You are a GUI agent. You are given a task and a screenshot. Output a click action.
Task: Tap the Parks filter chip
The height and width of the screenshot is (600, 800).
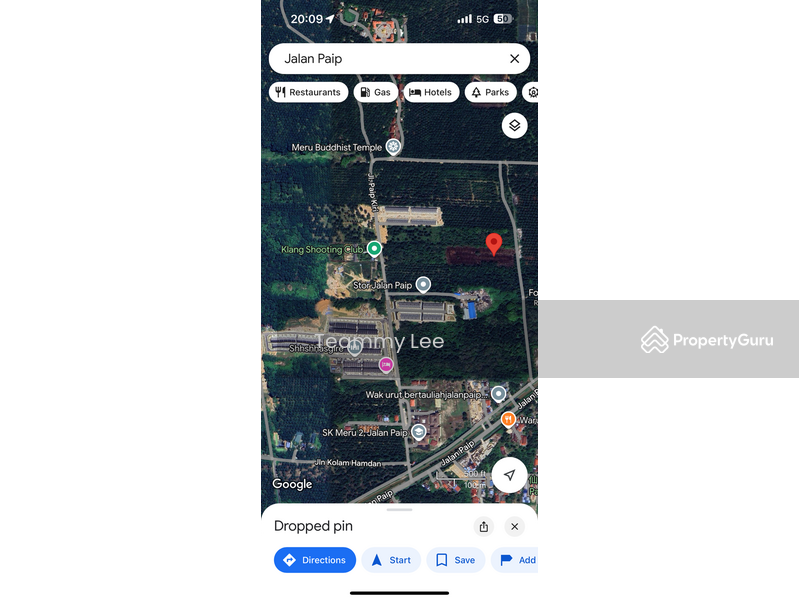[490, 92]
